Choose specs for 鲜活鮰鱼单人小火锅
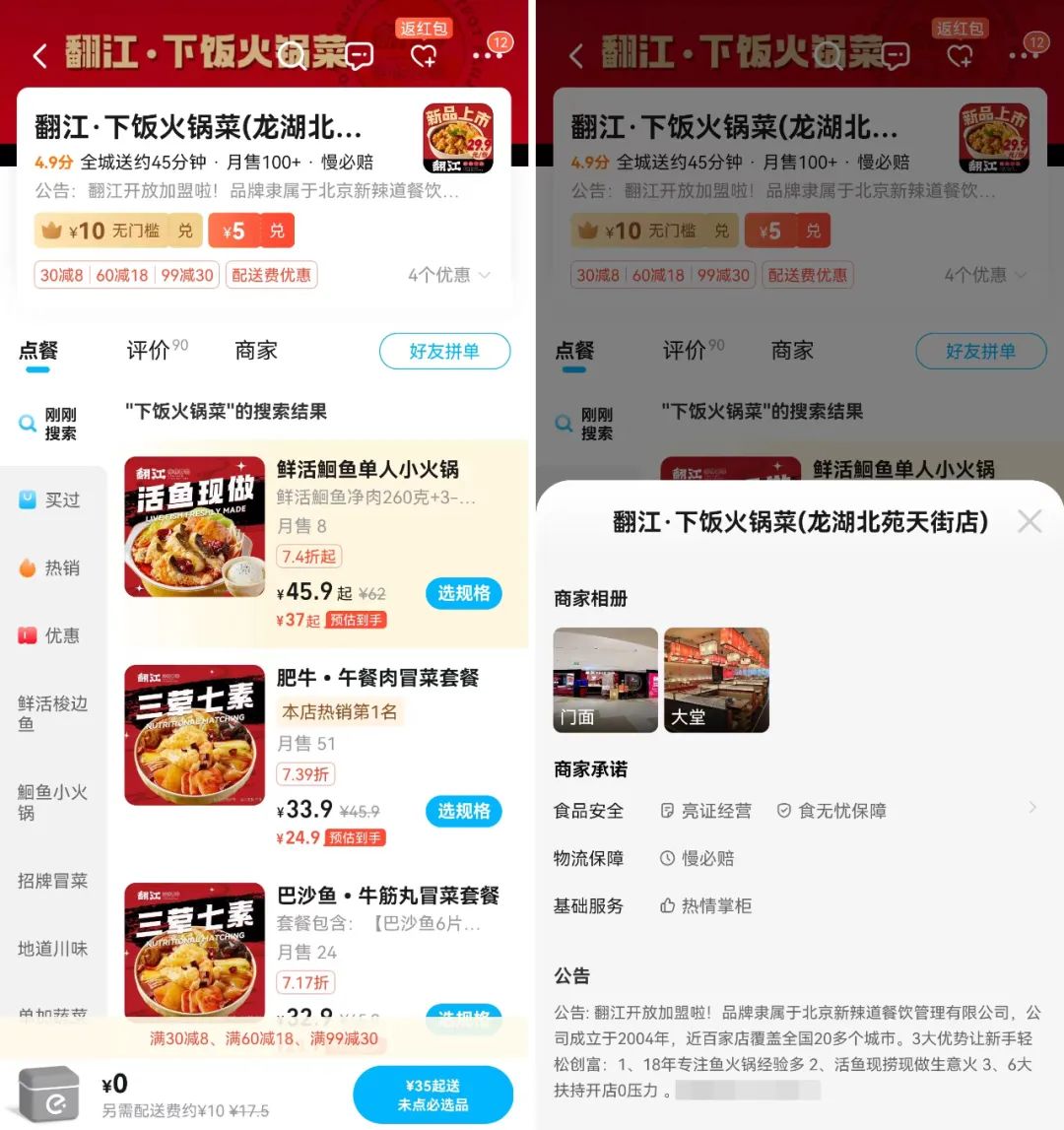The height and width of the screenshot is (1130, 1064). pyautogui.click(x=463, y=593)
